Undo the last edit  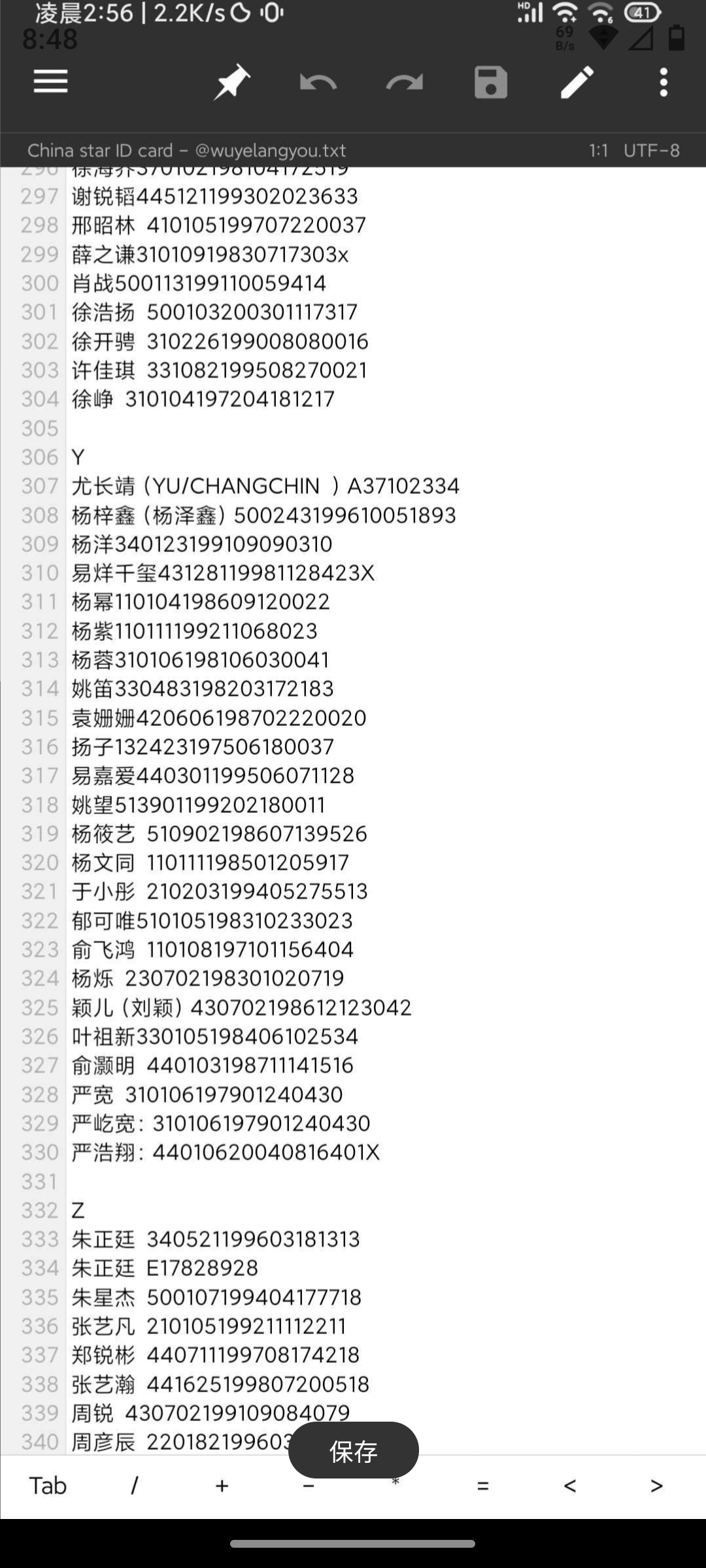click(x=318, y=83)
